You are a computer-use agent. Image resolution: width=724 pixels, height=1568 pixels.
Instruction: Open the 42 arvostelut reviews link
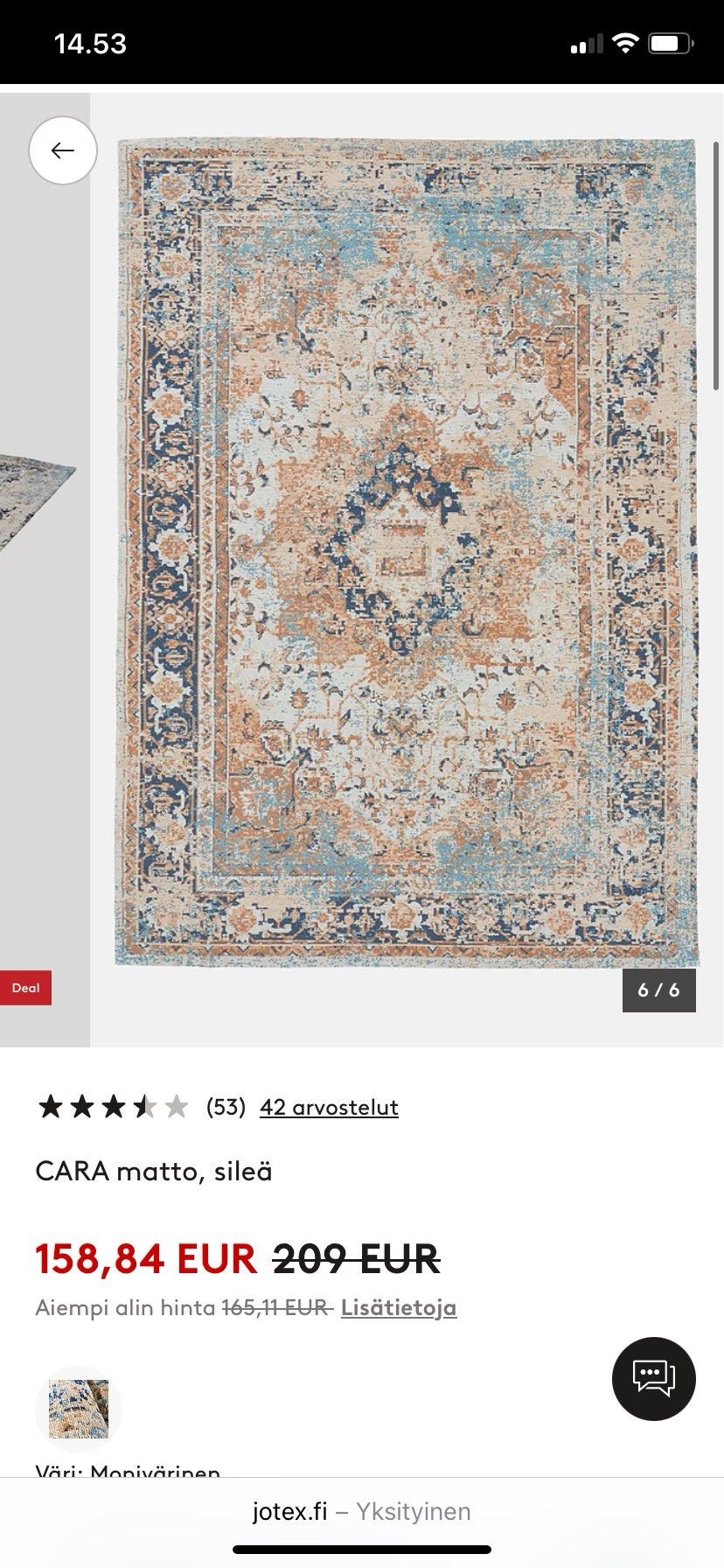[x=329, y=1107]
